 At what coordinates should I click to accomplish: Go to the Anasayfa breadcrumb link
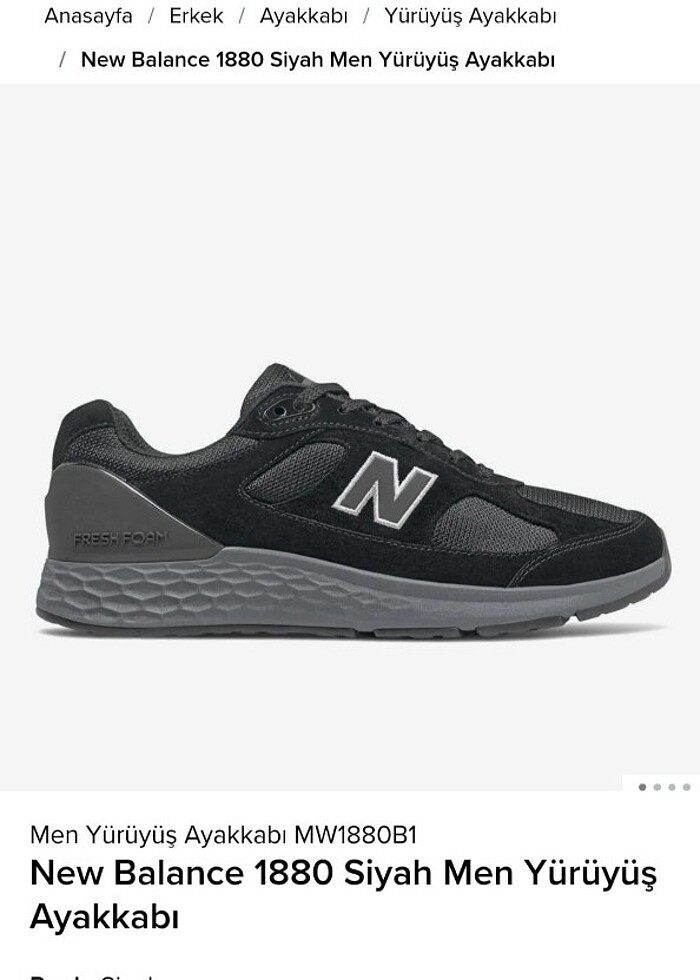tap(88, 16)
